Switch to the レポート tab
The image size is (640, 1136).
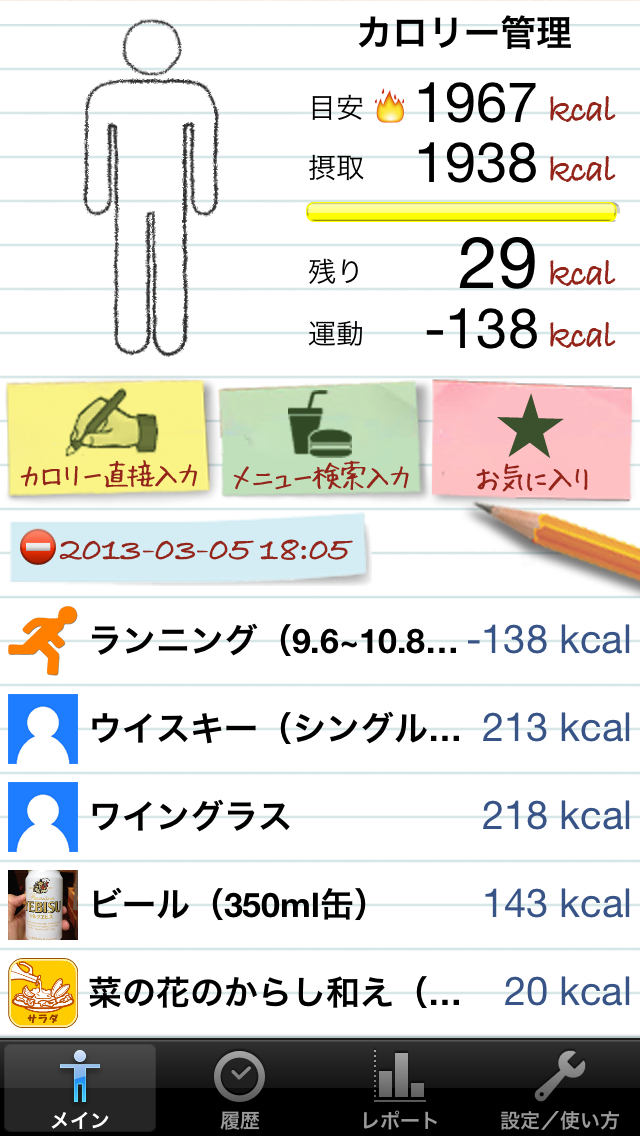pyautogui.click(x=399, y=1090)
